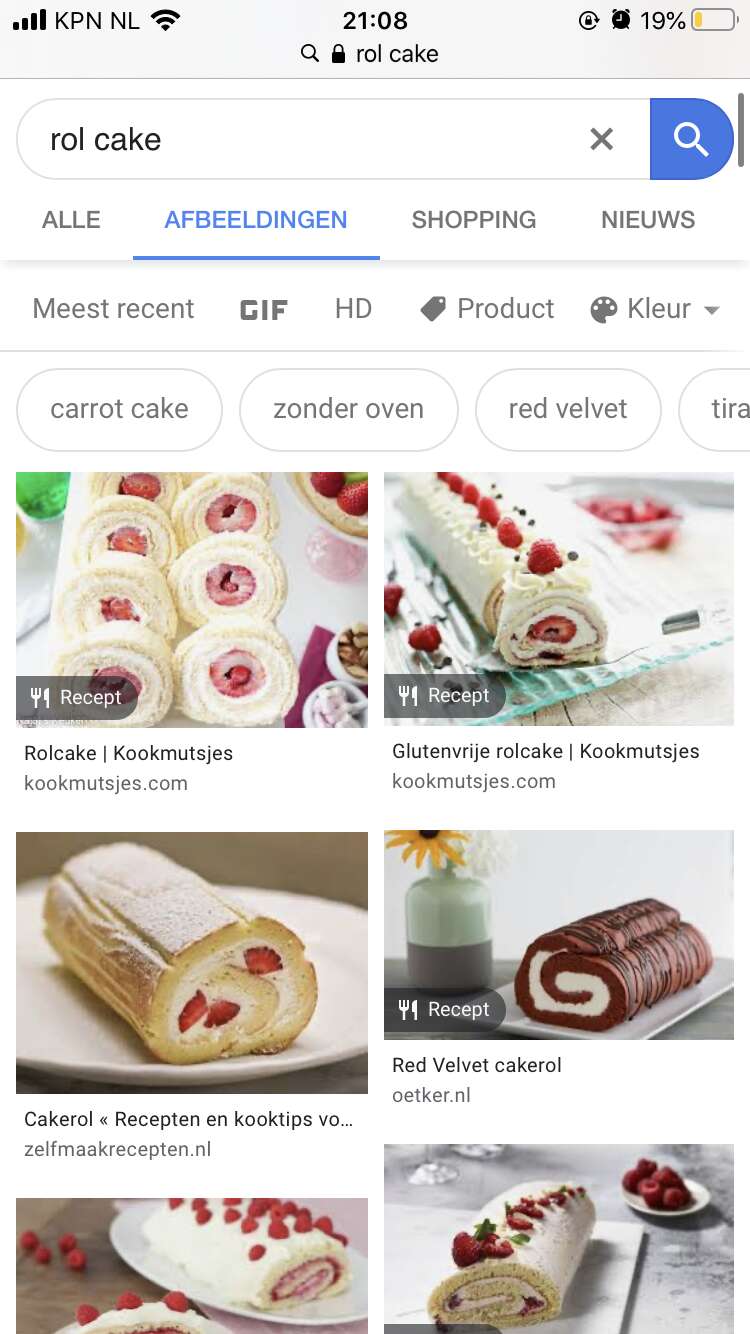Screen dimensions: 750x1334
Task: Edit the 'rol cake' search field
Action: pyautogui.click(x=300, y=139)
